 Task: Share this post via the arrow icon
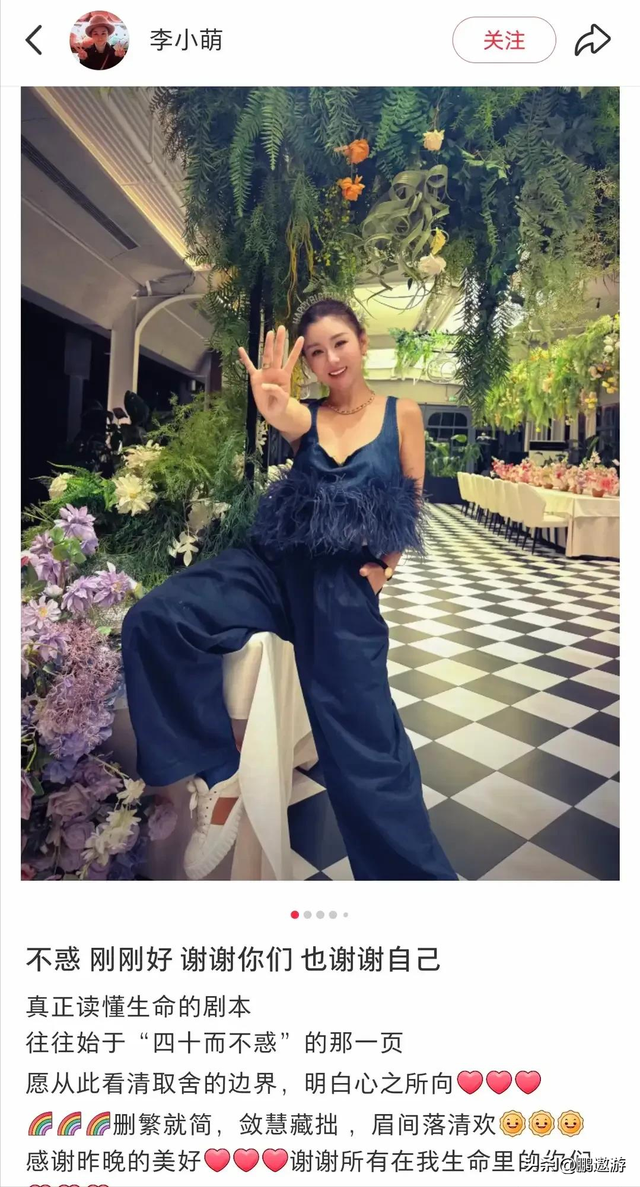point(592,40)
